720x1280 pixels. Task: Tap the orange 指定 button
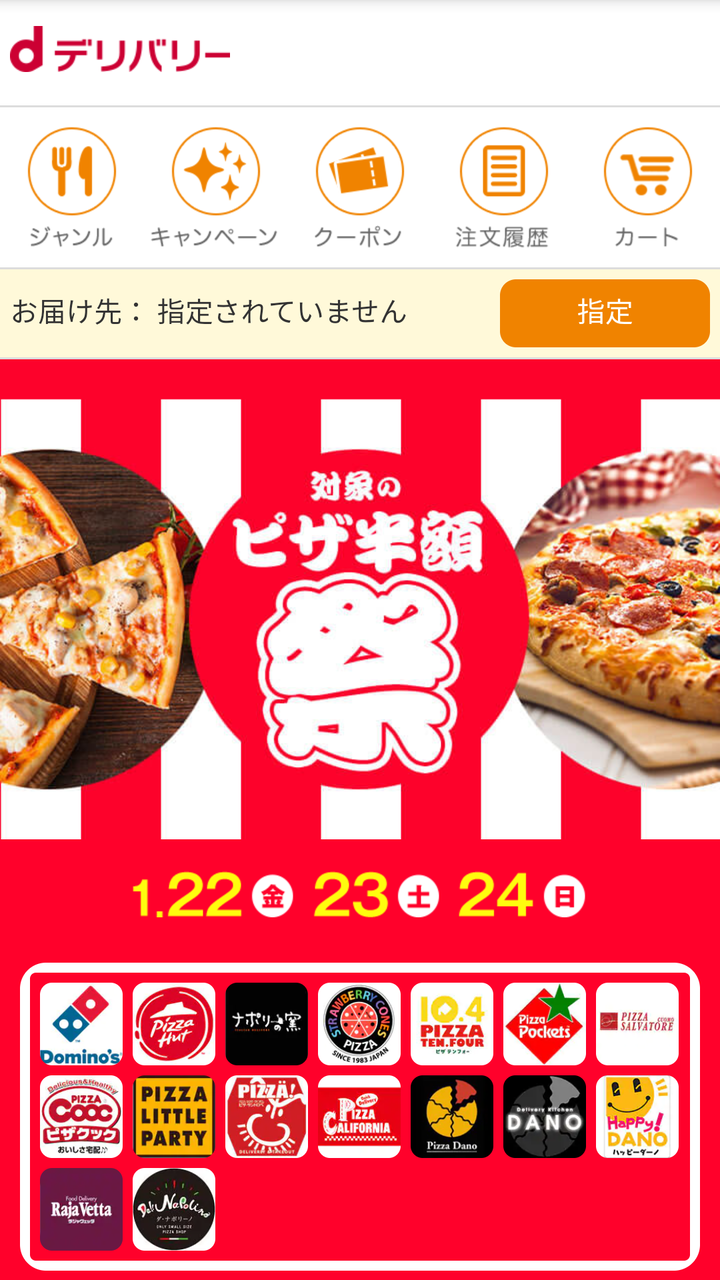605,315
